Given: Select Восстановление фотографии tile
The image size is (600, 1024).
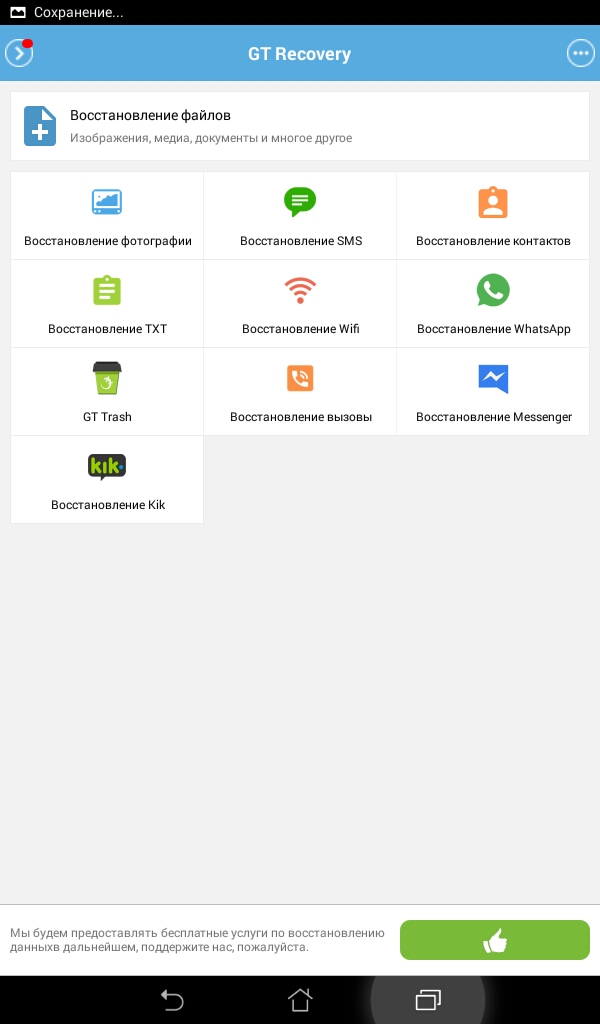Looking at the screenshot, I should [107, 216].
